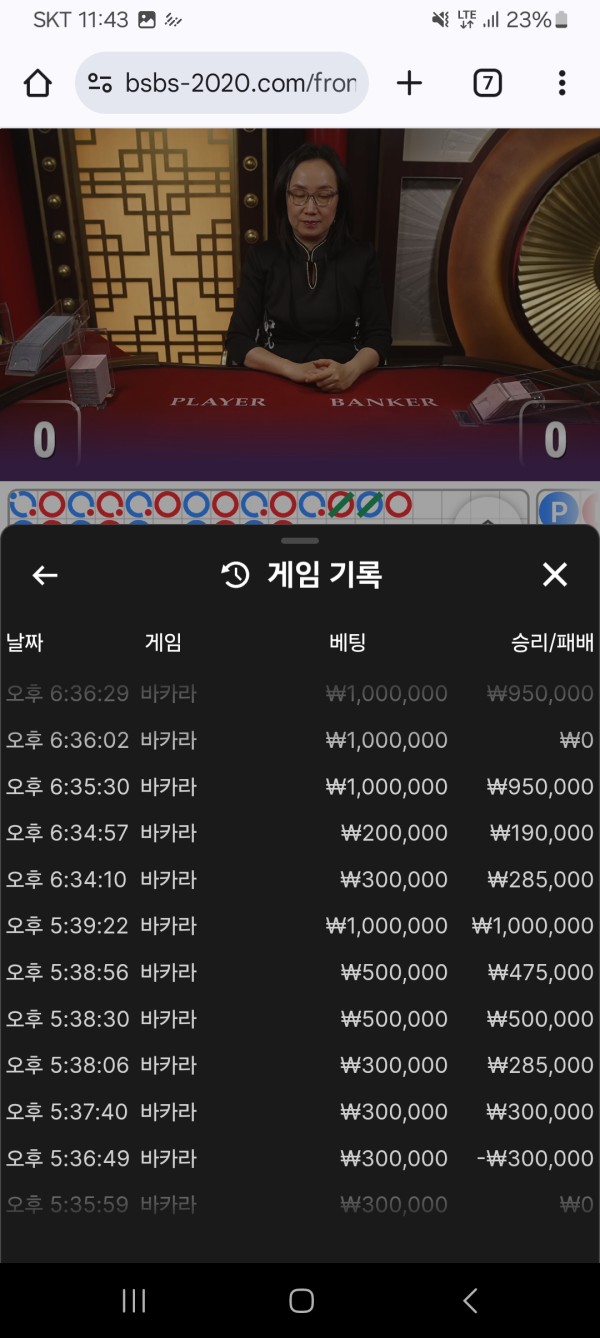Open the 6:34:10 baccarat record

tap(300, 880)
